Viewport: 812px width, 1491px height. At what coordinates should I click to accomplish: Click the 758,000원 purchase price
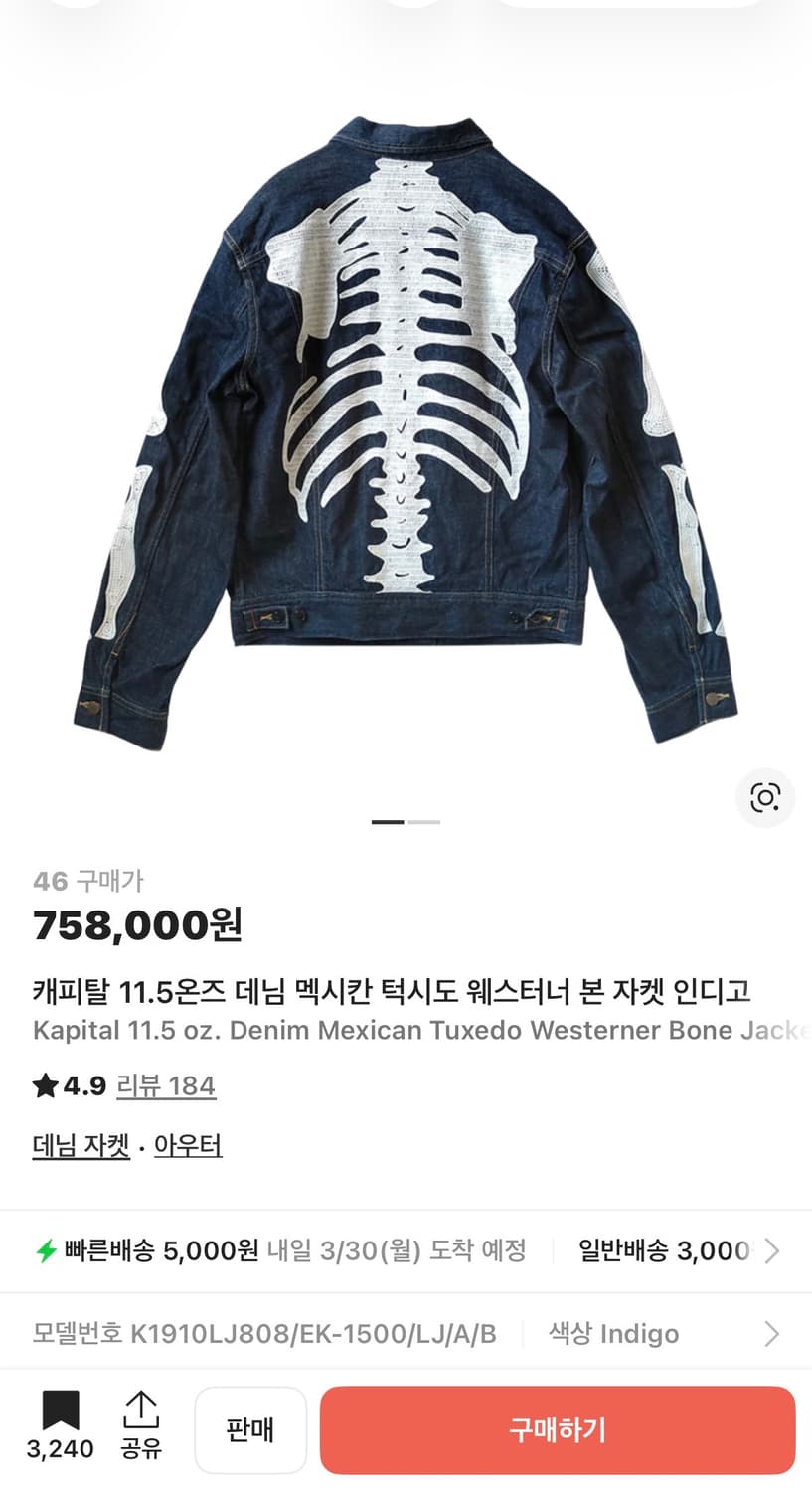click(139, 925)
